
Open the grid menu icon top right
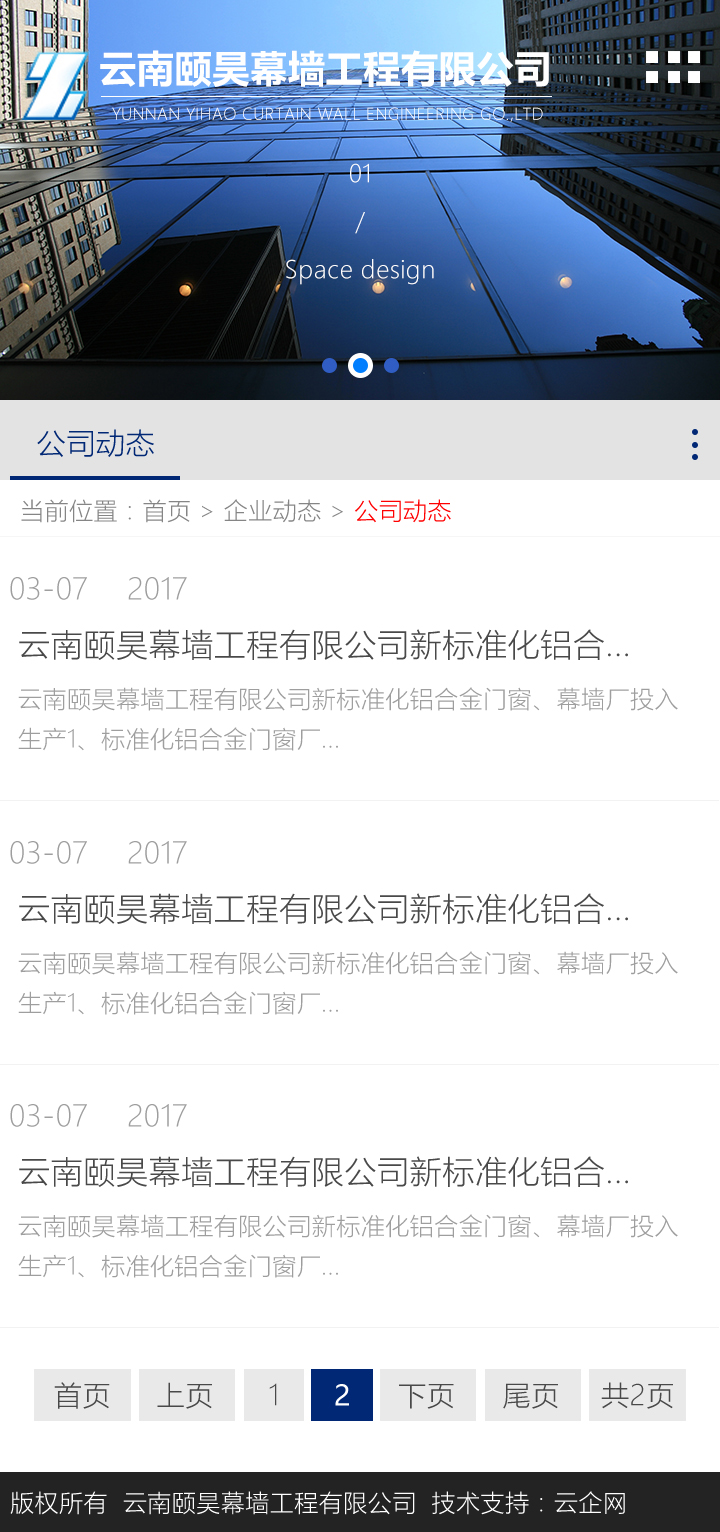coord(673,67)
